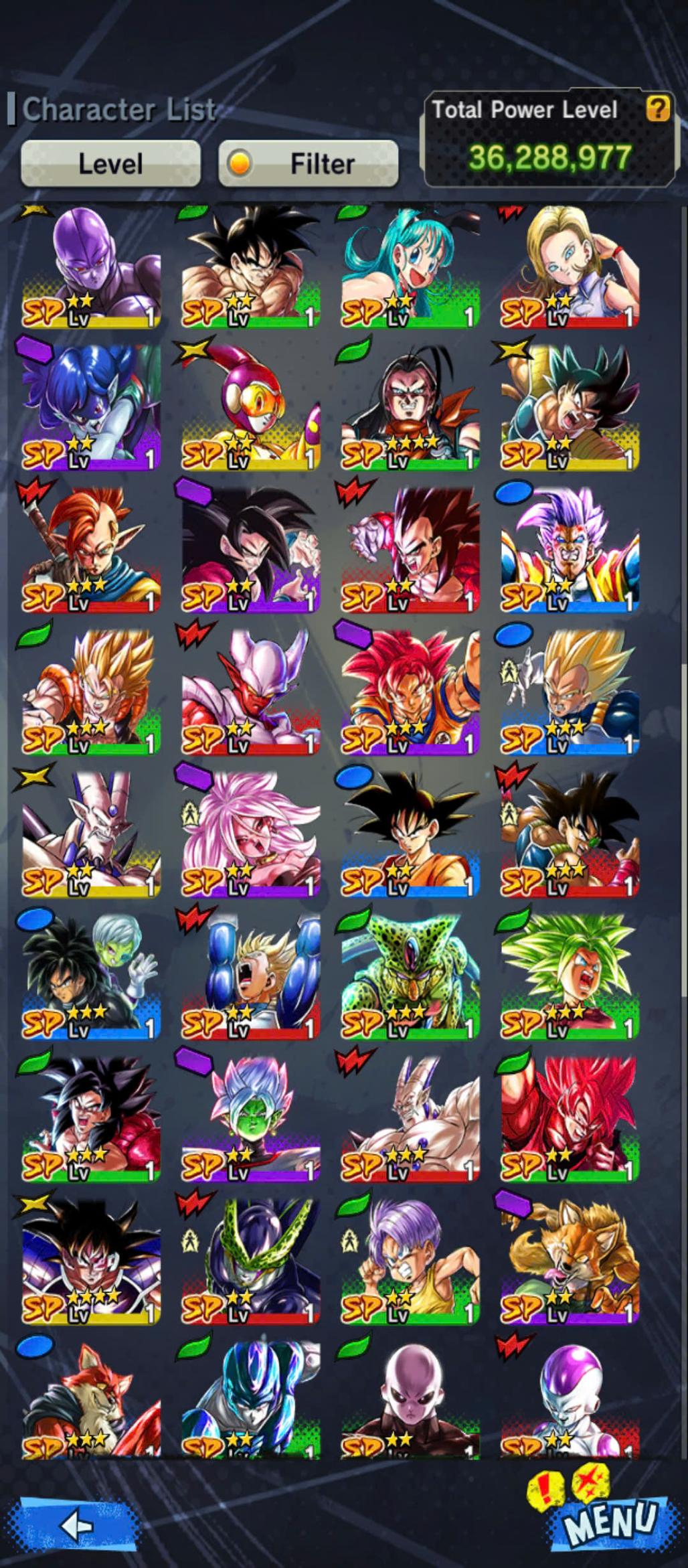Image resolution: width=688 pixels, height=1568 pixels.
Task: Select the purple Hit character card
Action: [91, 268]
